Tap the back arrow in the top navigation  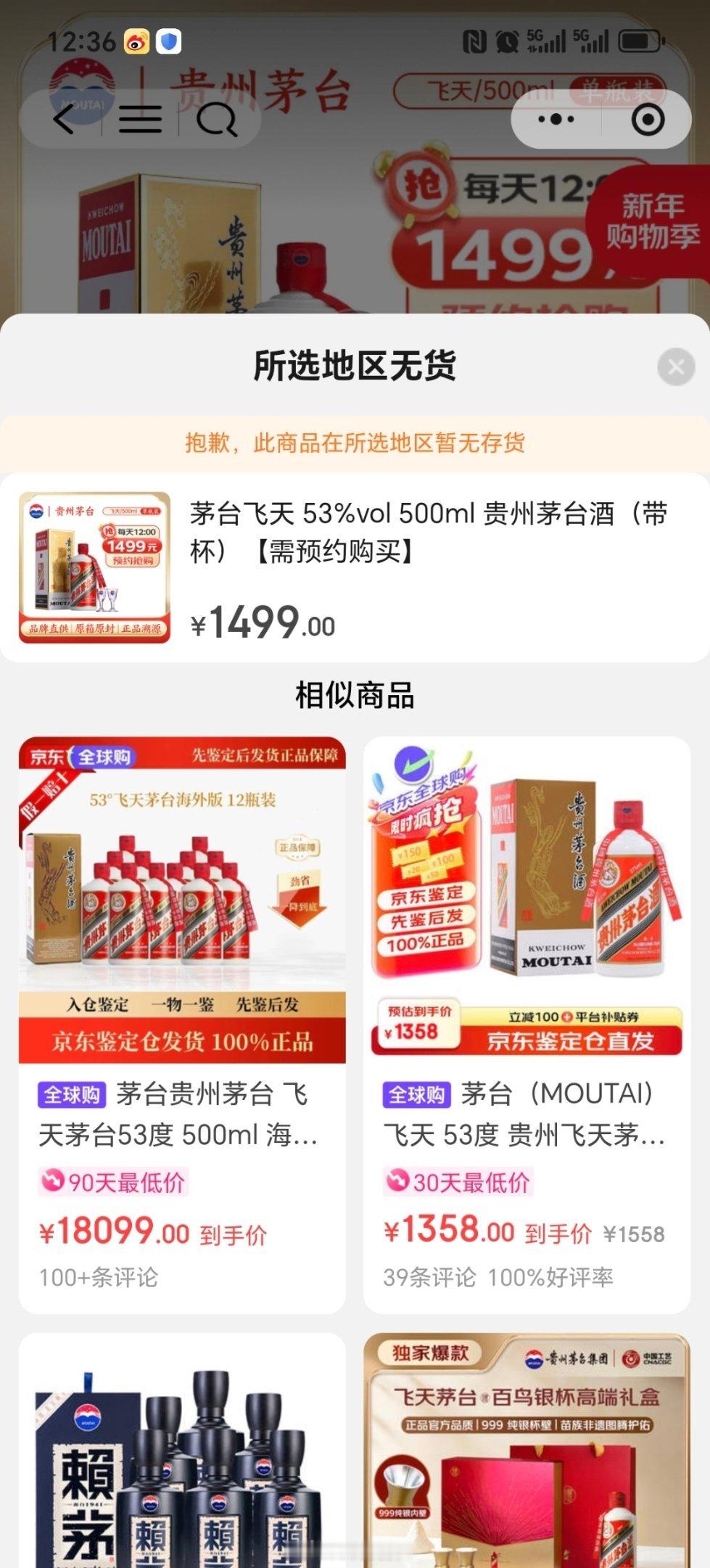(64, 120)
